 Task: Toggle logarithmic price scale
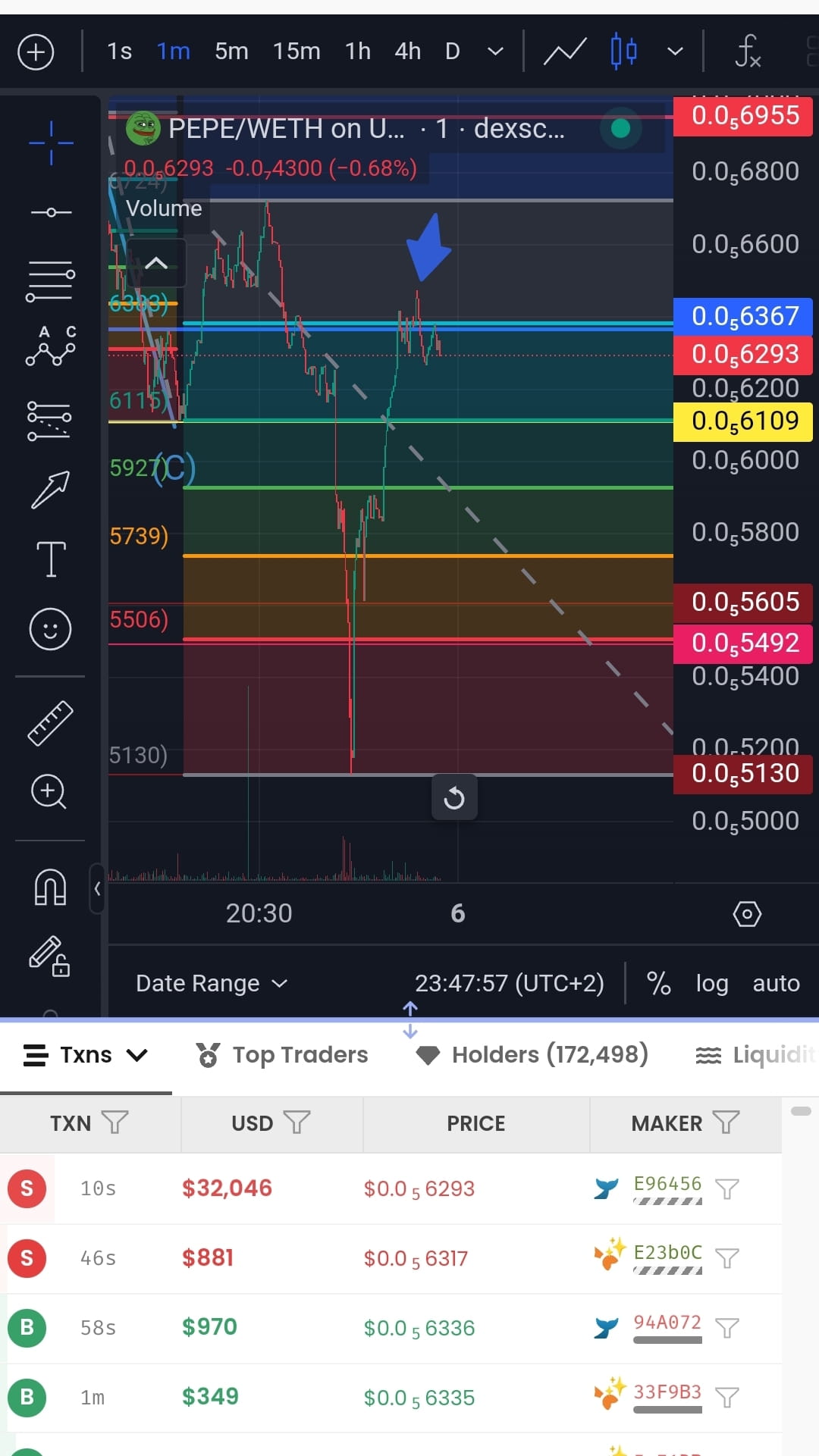(711, 983)
